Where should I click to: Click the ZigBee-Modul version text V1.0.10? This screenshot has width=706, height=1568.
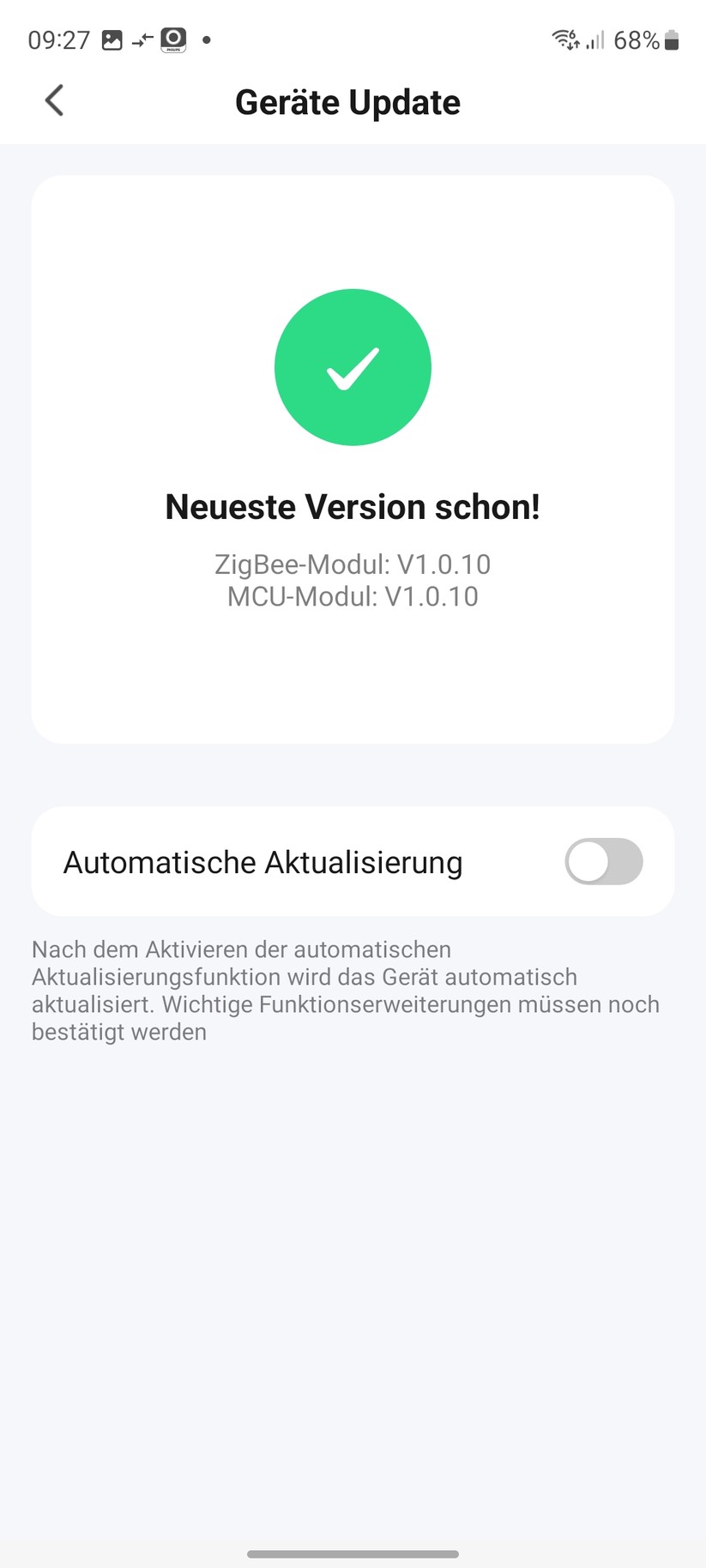[353, 564]
